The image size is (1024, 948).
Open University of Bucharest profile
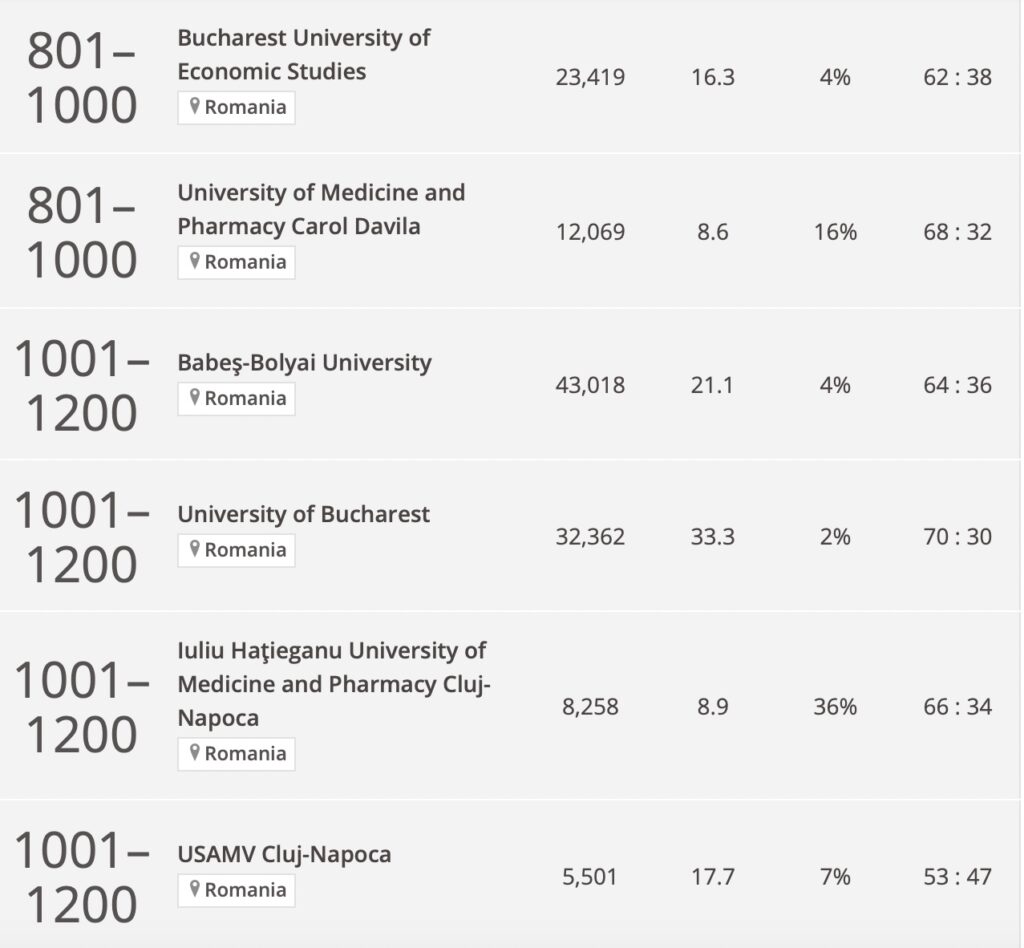pyautogui.click(x=303, y=514)
